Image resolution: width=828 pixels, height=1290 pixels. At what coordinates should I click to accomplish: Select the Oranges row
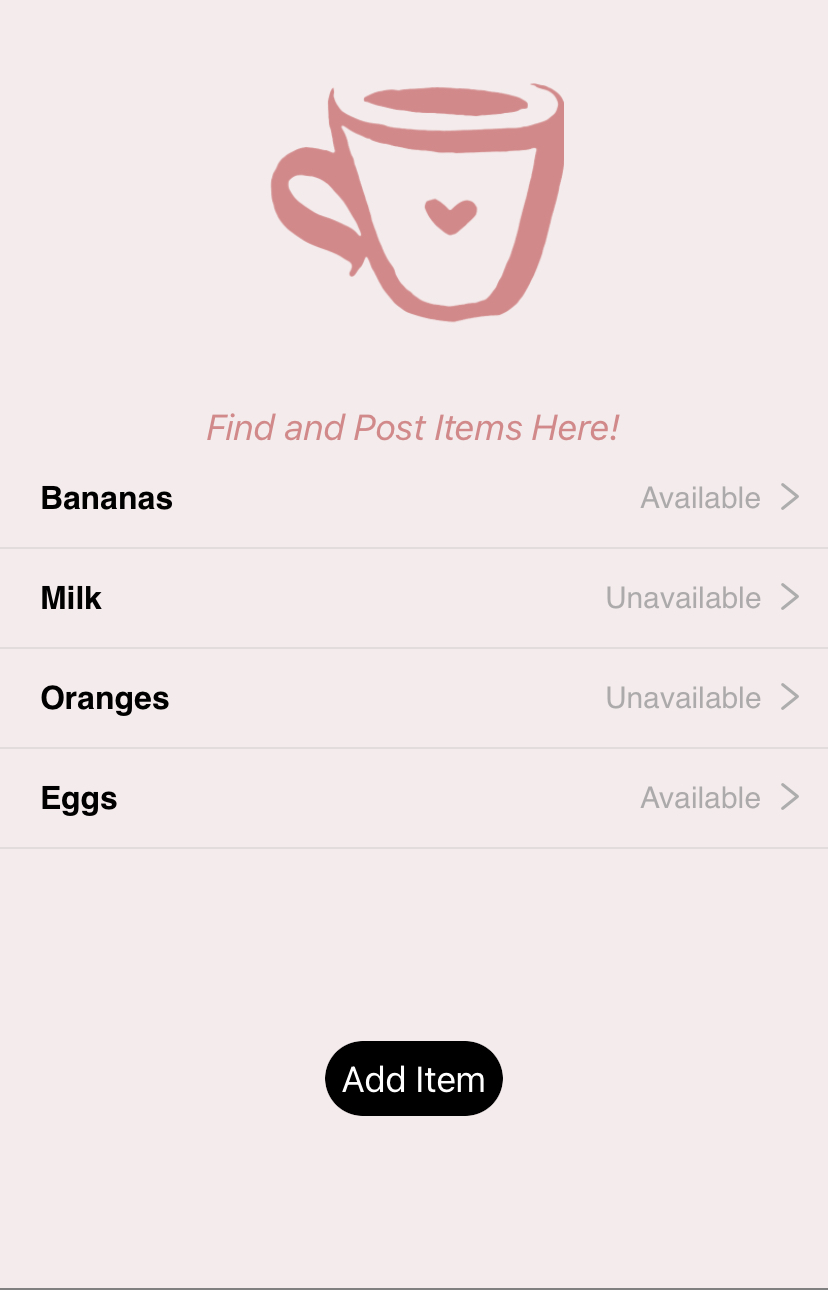point(414,698)
